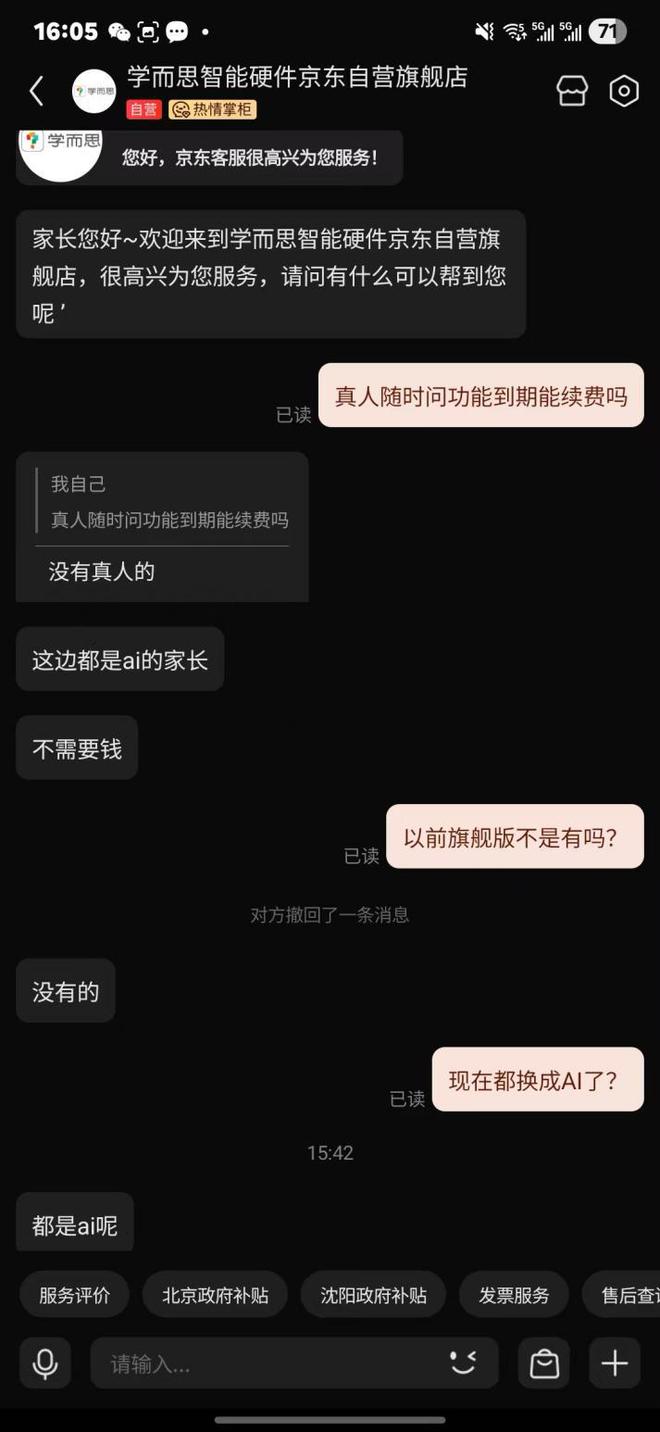Go back using the header arrow
The width and height of the screenshot is (660, 1432).
pos(36,92)
